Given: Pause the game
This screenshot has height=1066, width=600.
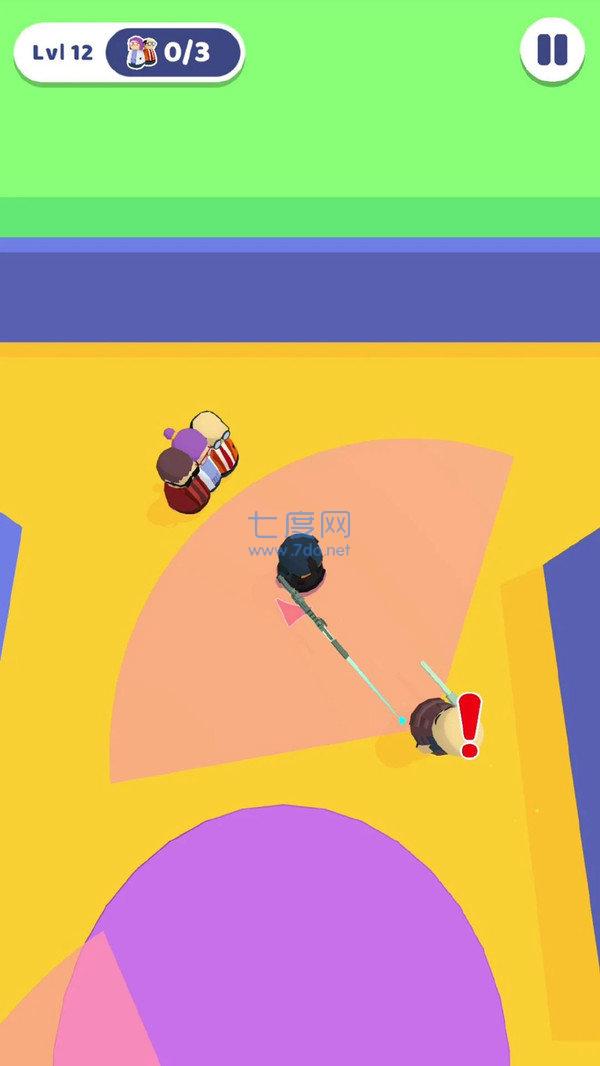Looking at the screenshot, I should click(552, 50).
